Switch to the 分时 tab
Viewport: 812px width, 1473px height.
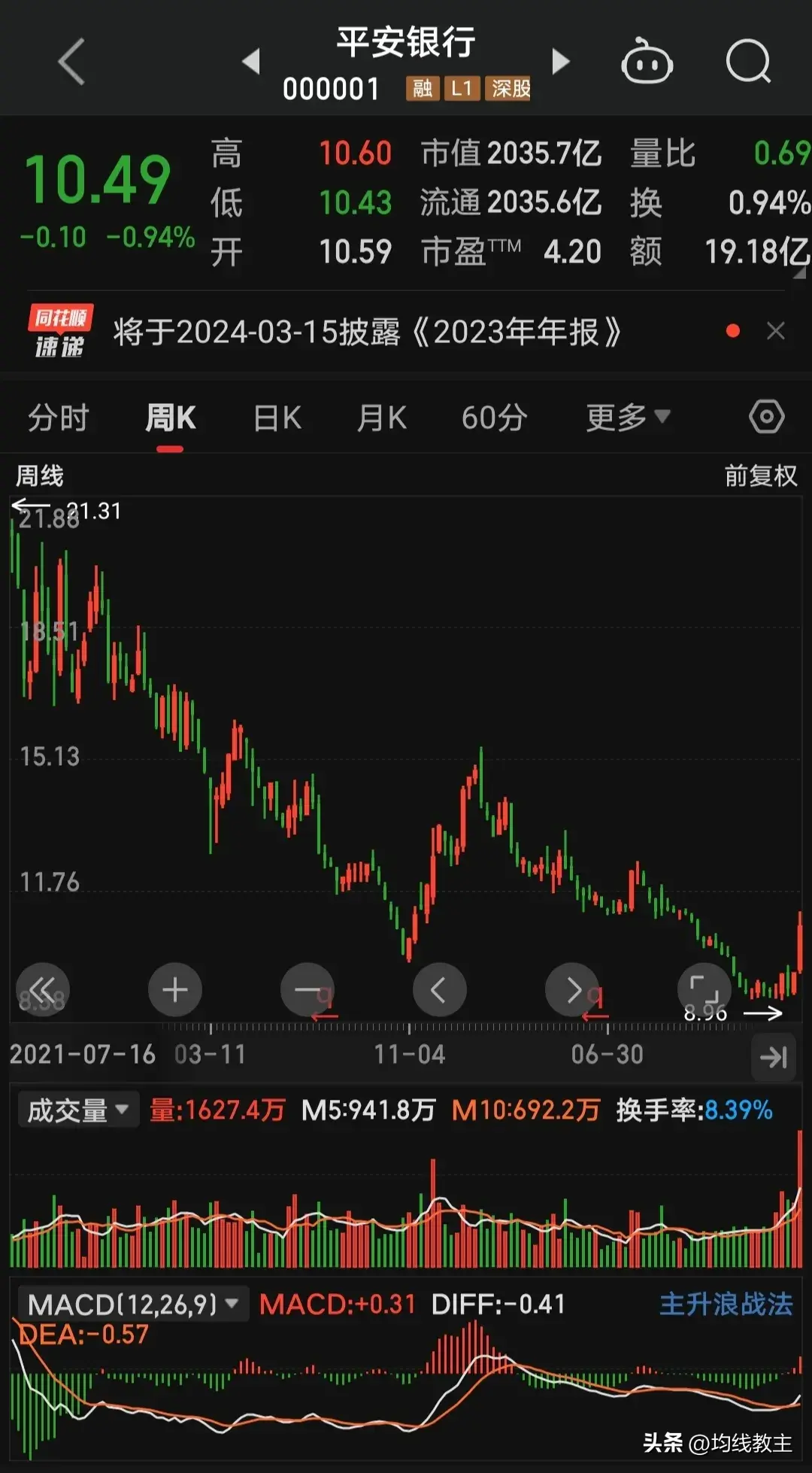pyautogui.click(x=58, y=418)
